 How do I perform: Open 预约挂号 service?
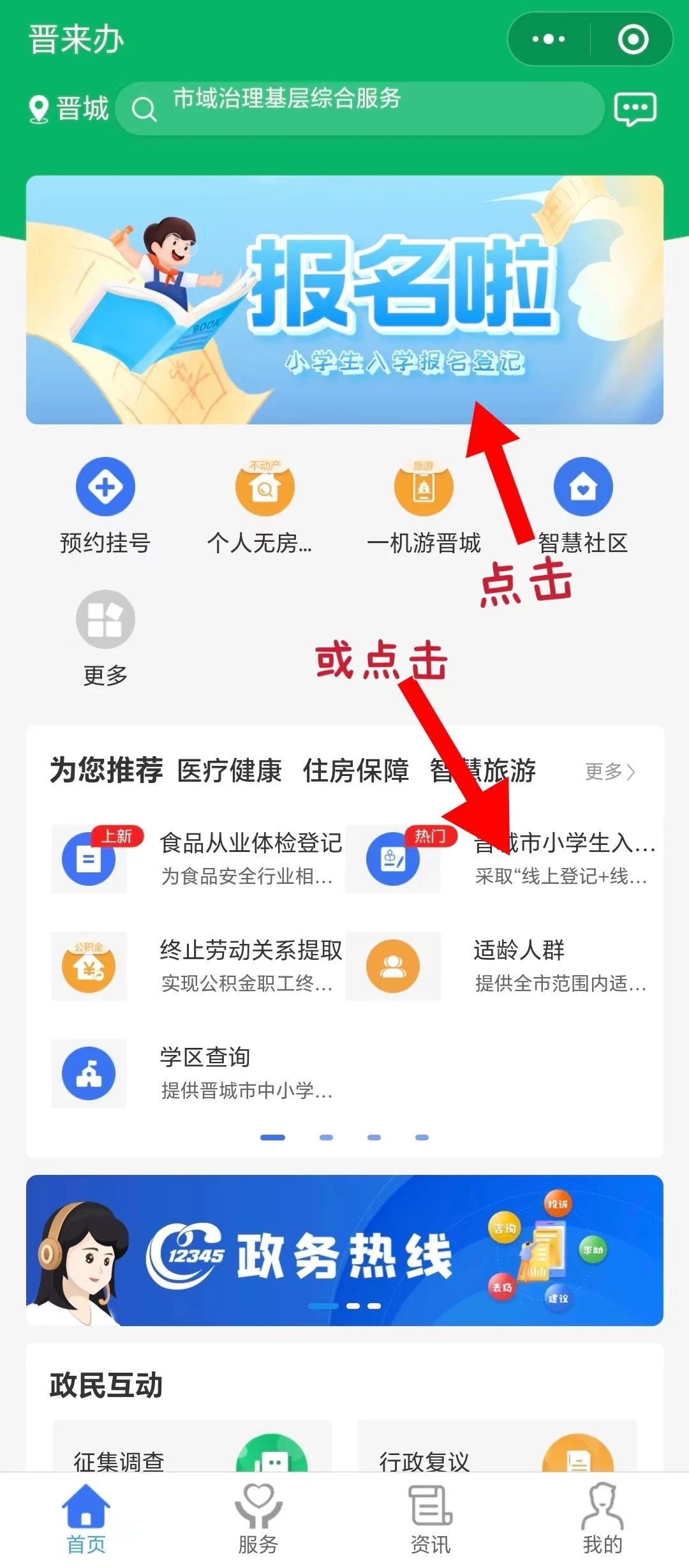(x=105, y=504)
